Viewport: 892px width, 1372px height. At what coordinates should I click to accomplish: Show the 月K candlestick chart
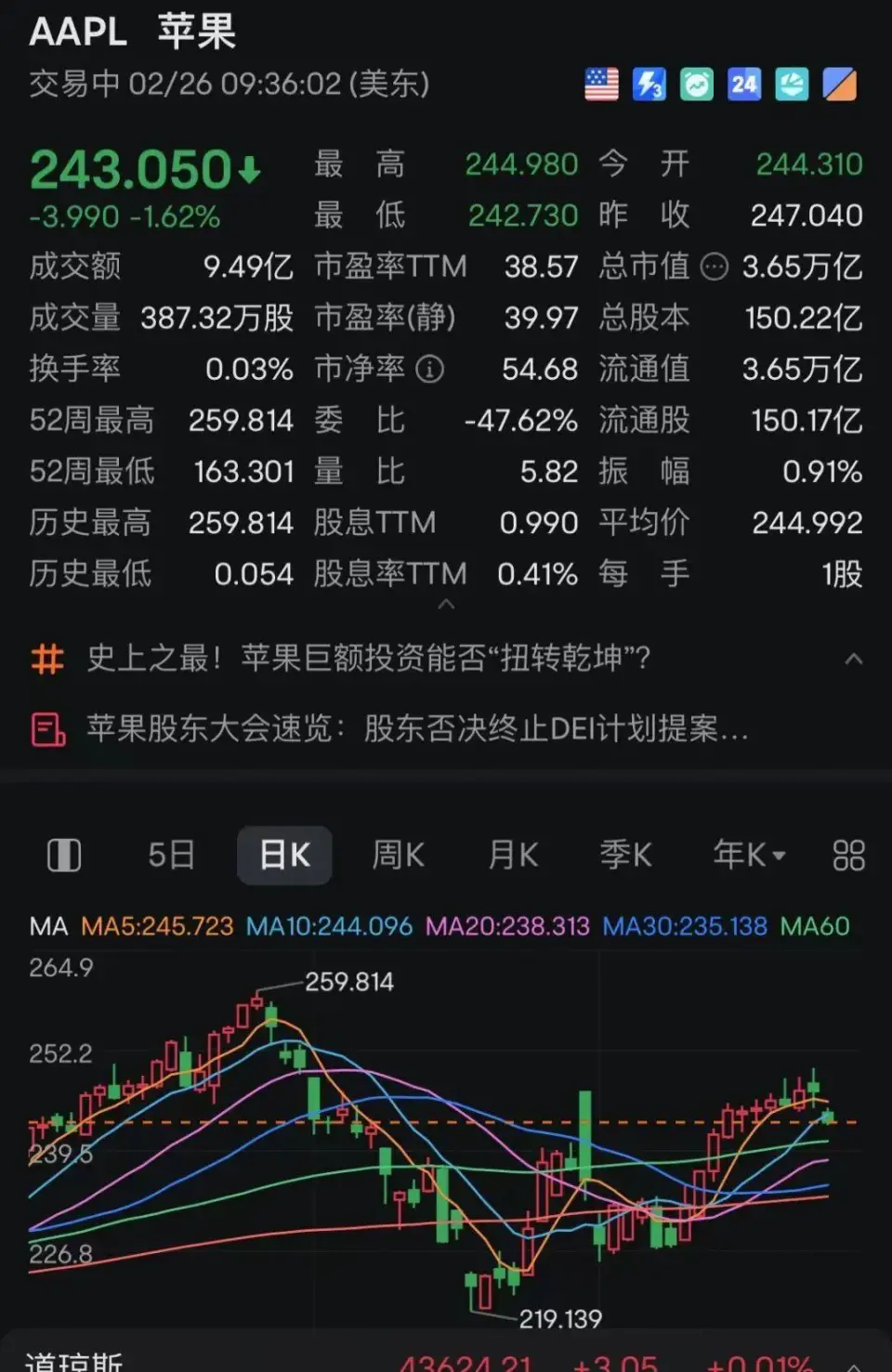click(513, 855)
